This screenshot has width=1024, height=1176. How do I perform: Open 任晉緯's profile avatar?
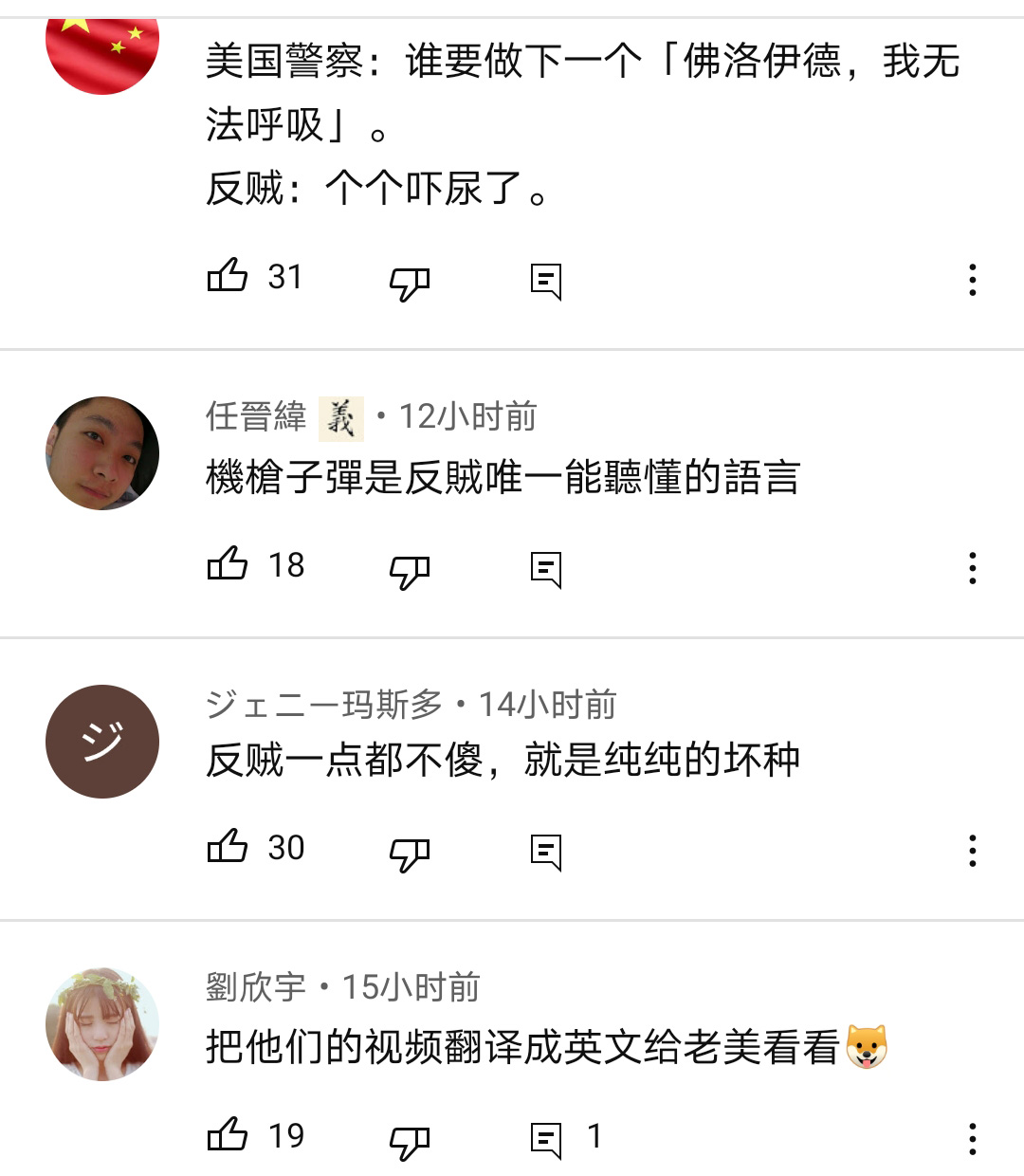102,453
